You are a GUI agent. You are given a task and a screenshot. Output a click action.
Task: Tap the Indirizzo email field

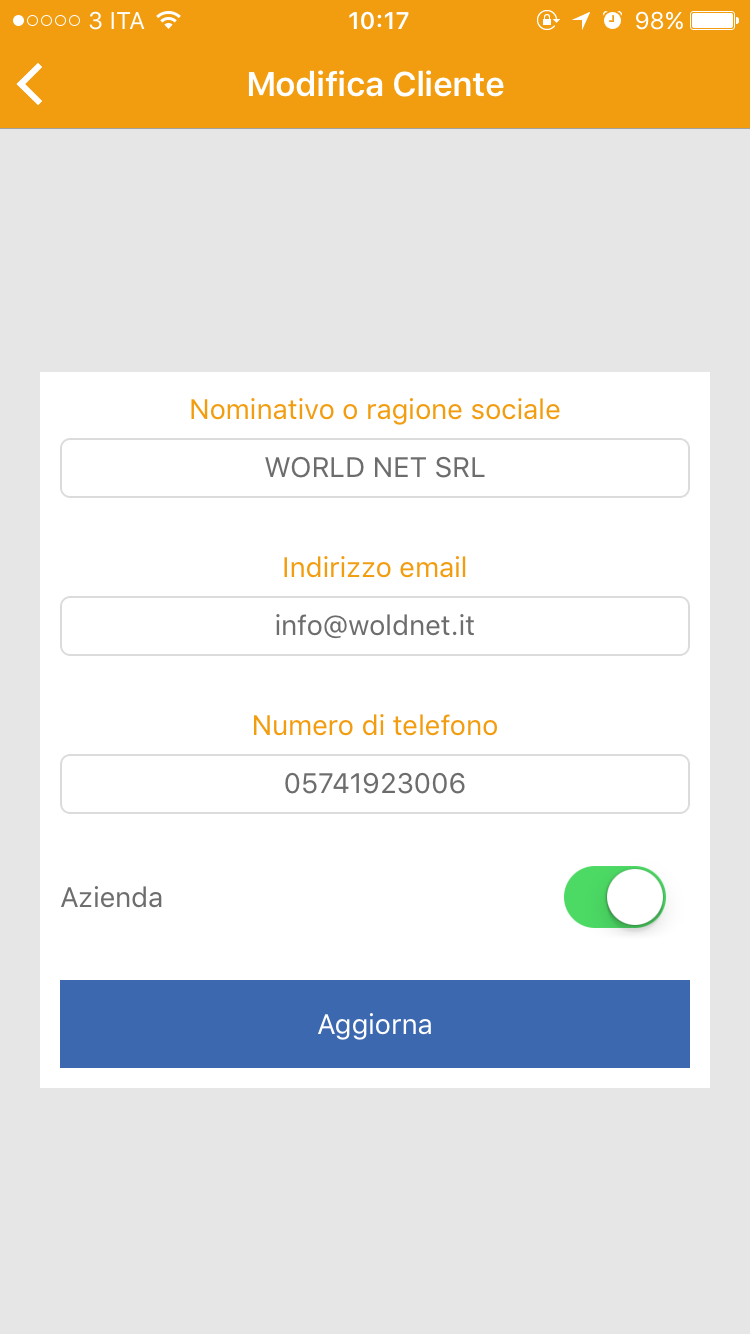(375, 626)
